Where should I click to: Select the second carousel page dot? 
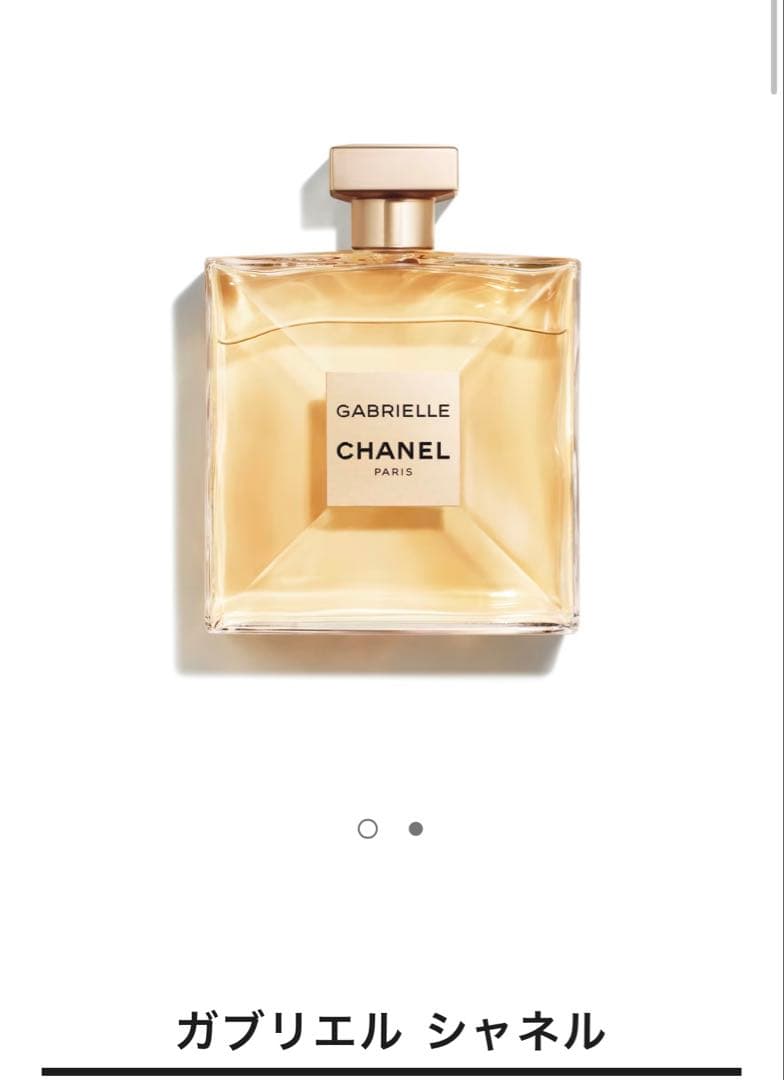click(416, 829)
